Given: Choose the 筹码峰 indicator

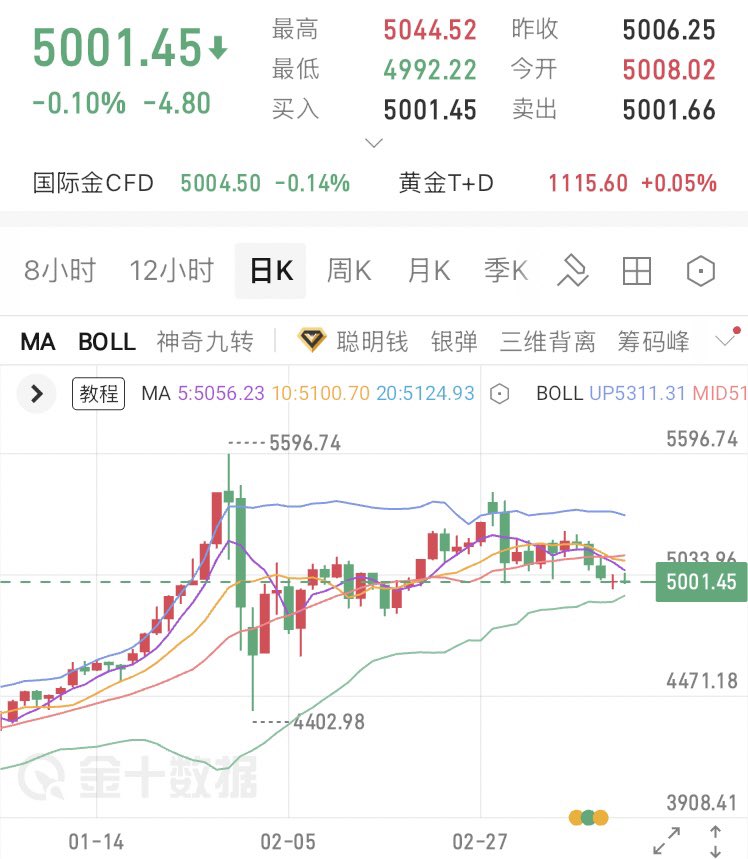Looking at the screenshot, I should tap(653, 342).
